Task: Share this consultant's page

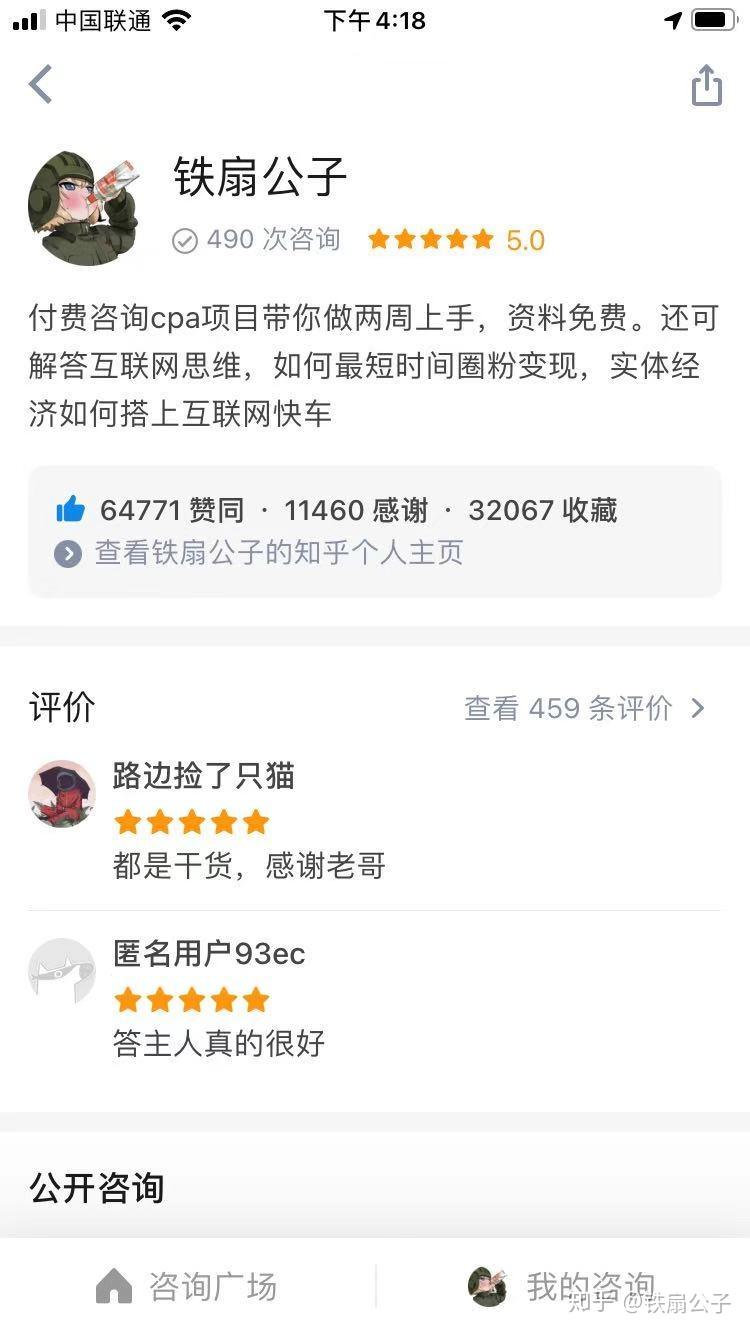Action: tap(706, 85)
